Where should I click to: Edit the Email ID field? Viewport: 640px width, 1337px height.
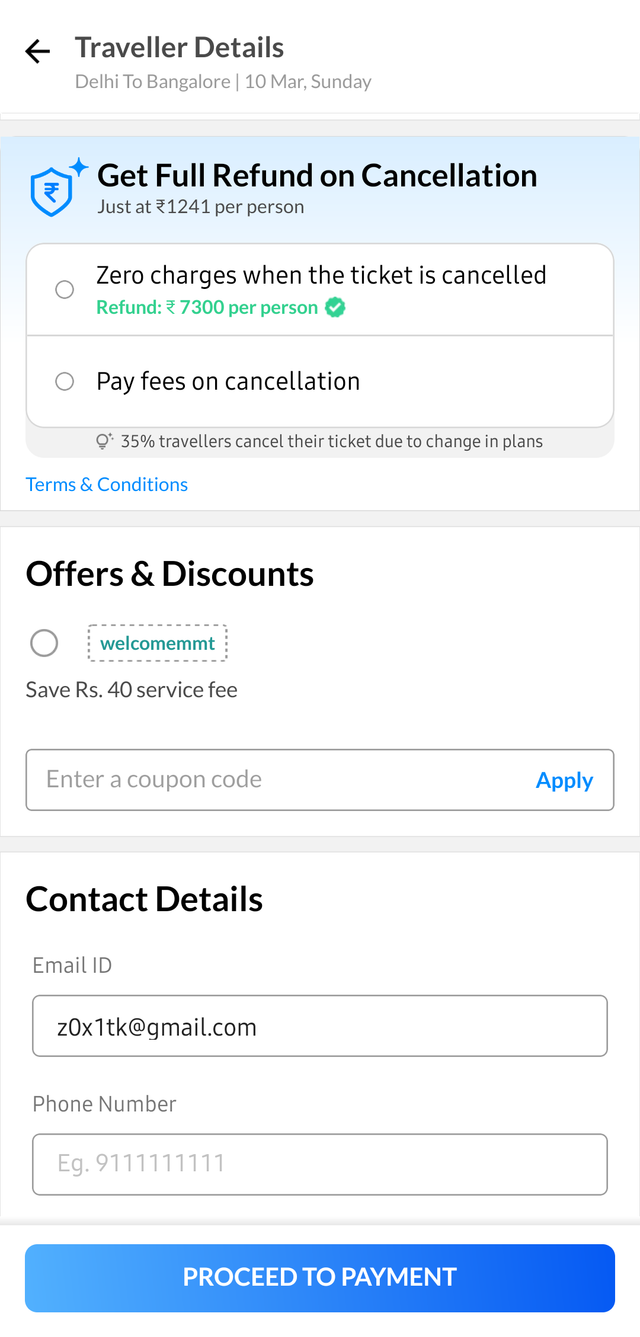coord(320,1026)
